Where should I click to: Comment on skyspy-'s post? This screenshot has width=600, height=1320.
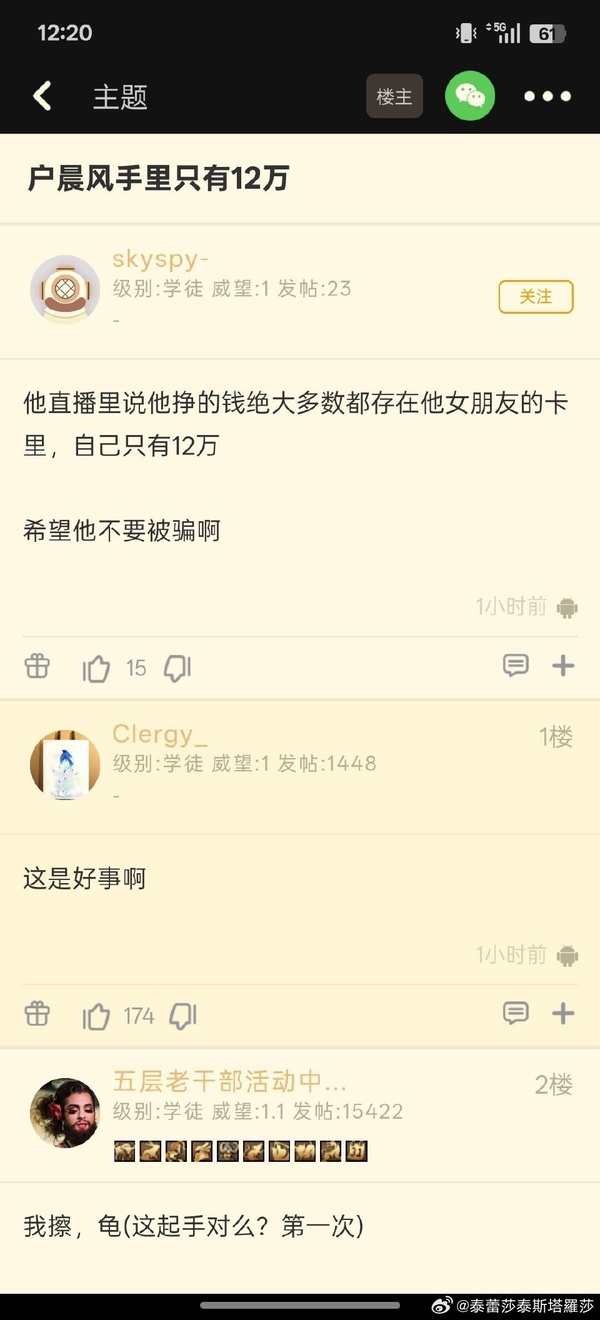[x=515, y=666]
